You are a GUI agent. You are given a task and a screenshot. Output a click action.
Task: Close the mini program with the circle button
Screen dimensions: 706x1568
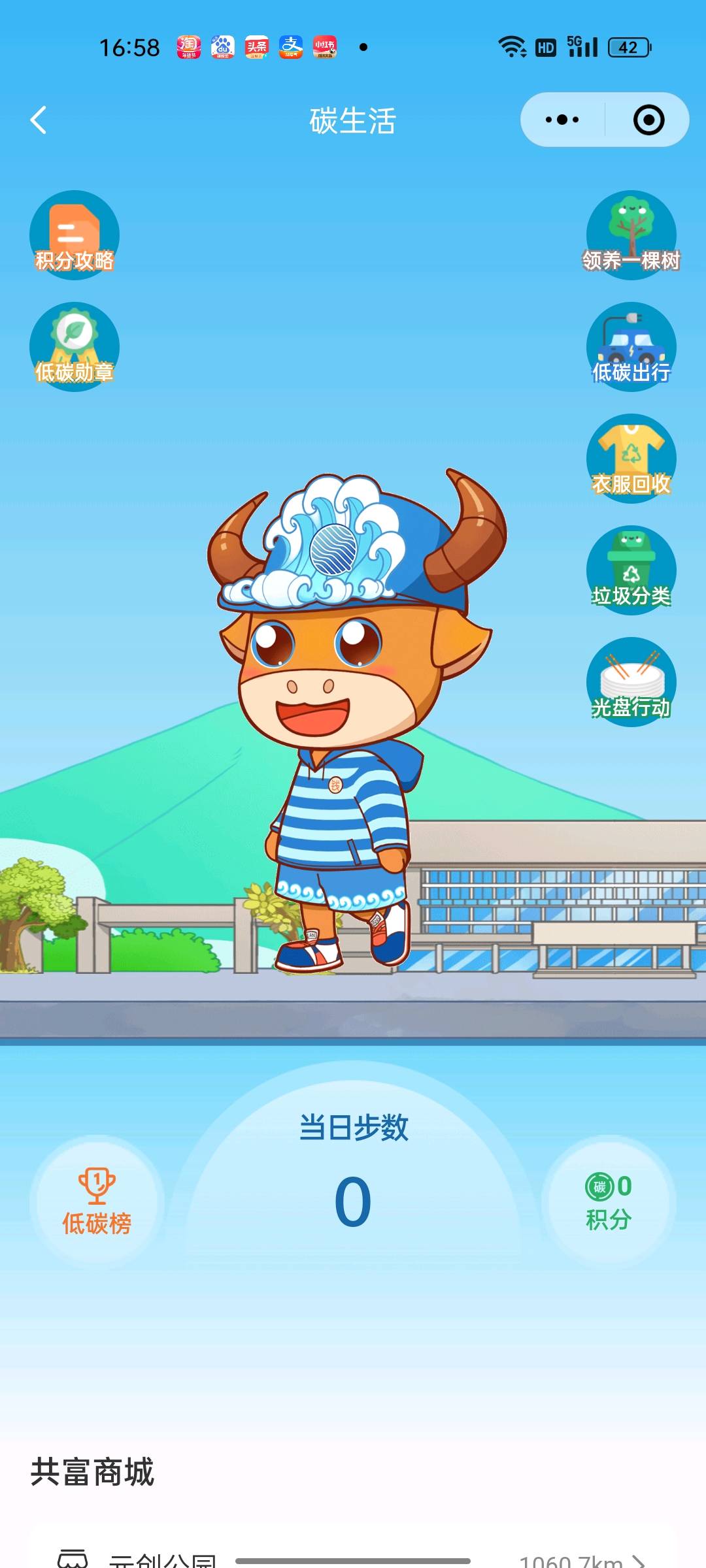pyautogui.click(x=648, y=120)
